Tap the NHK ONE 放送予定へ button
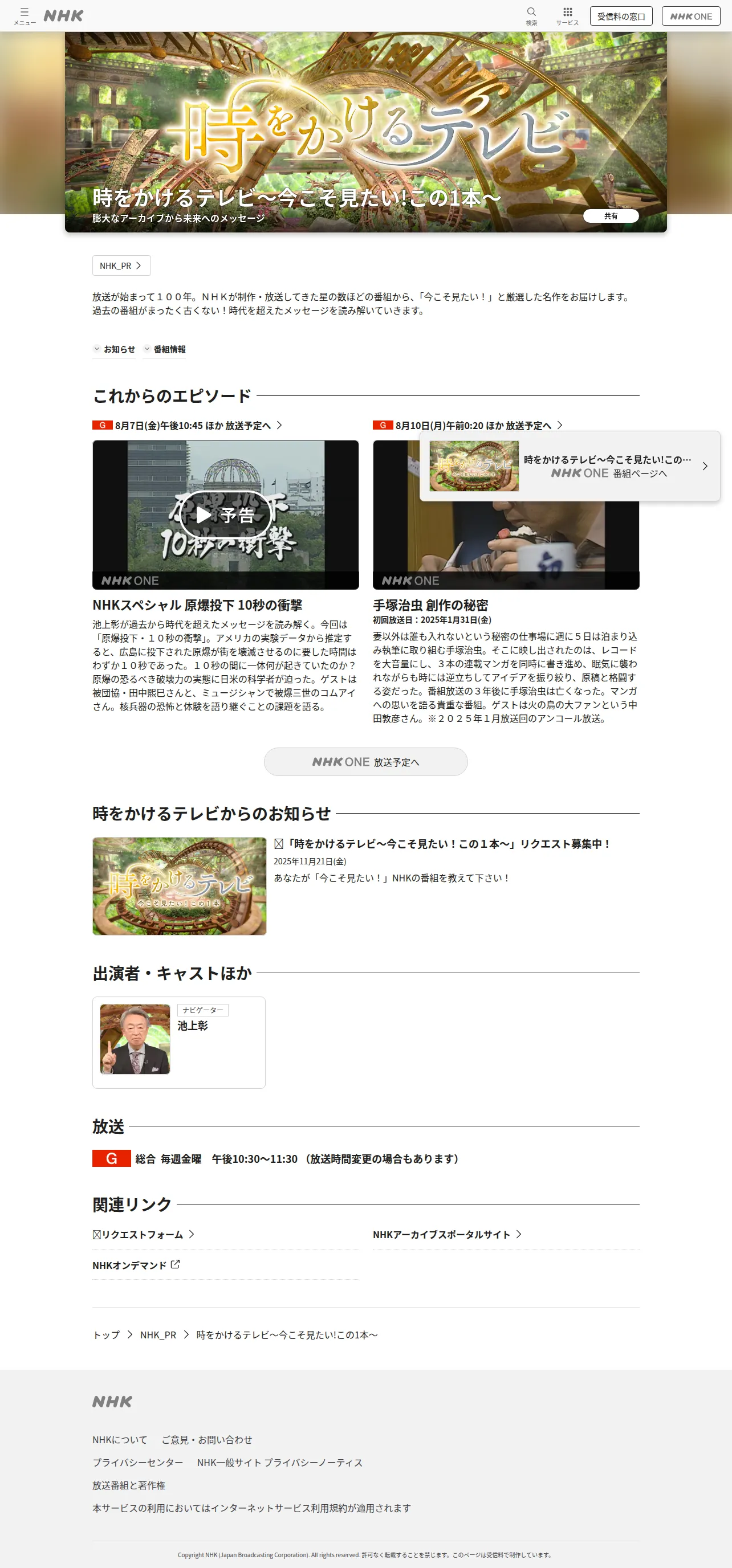This screenshot has width=732, height=1568. click(x=365, y=761)
